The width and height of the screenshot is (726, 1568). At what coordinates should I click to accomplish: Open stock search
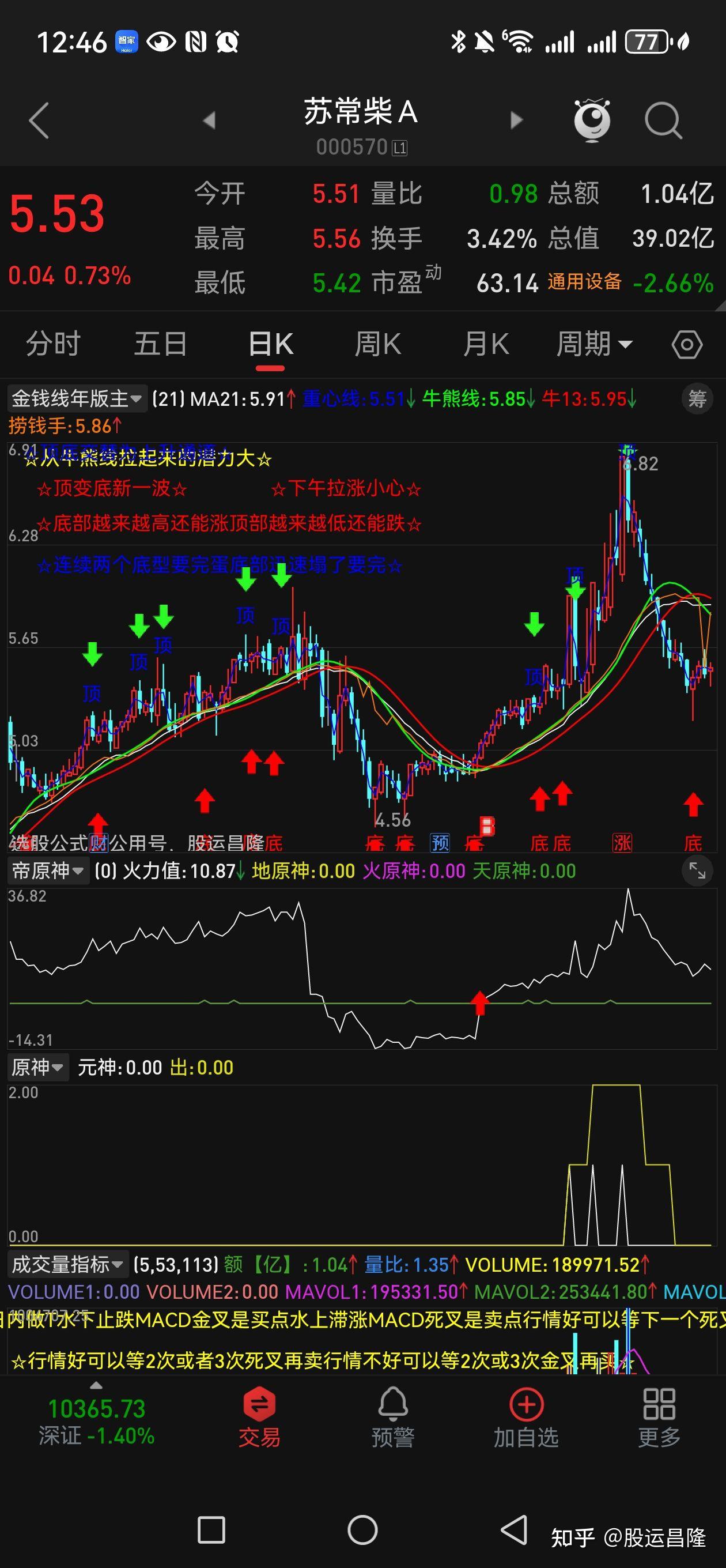point(663,120)
